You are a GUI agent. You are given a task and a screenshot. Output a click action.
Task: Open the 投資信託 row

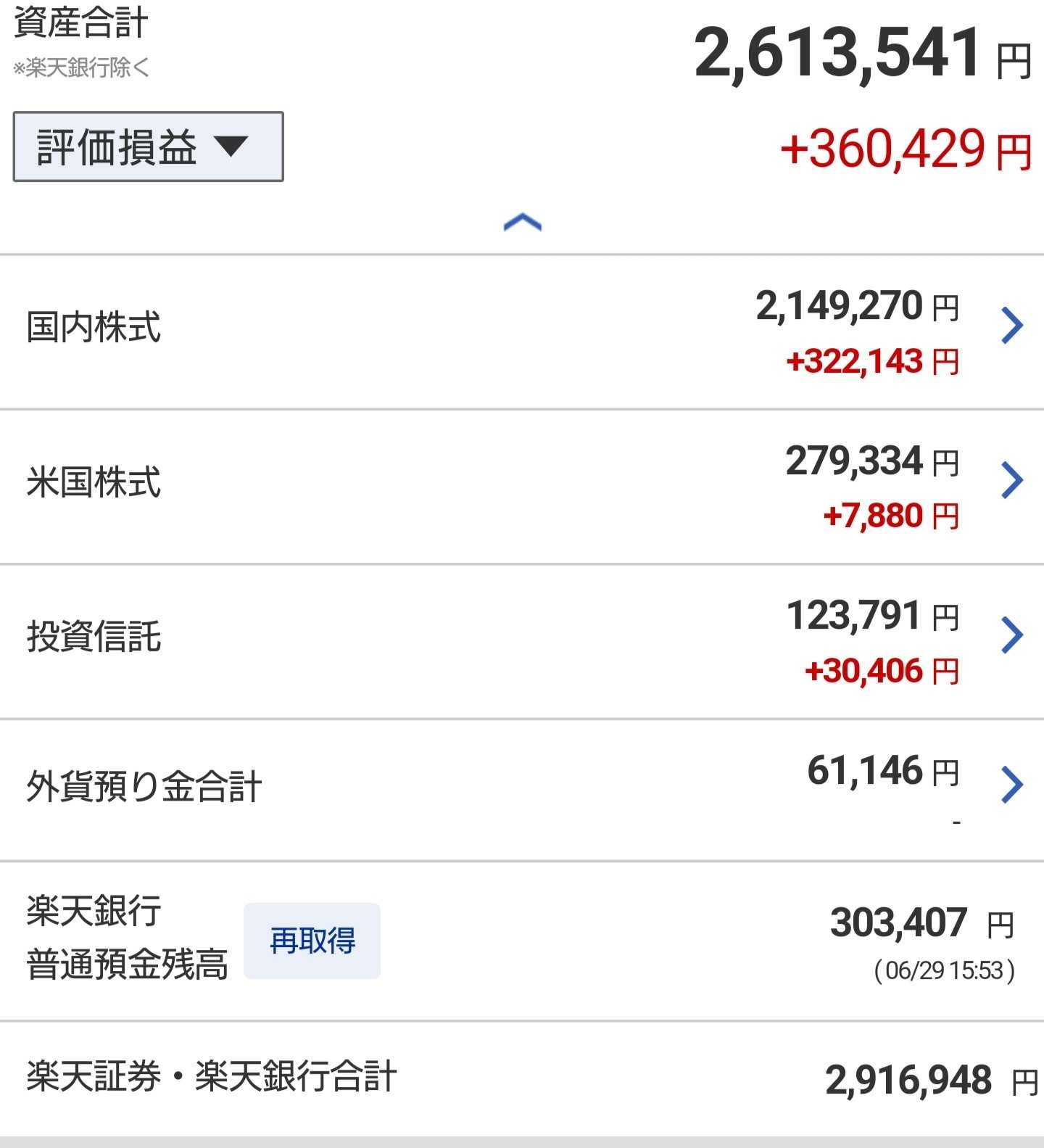coord(1011,635)
